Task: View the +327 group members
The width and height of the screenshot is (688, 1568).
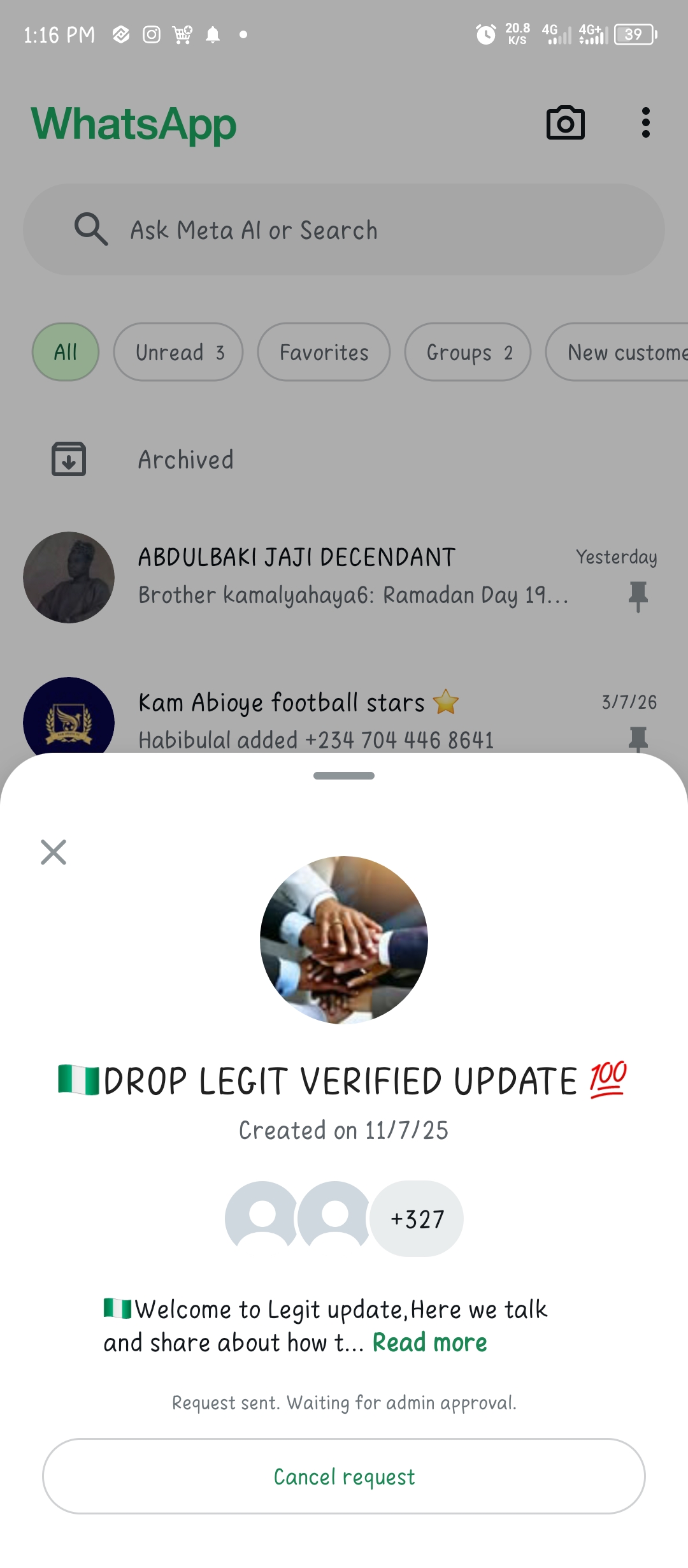Action: 417,1219
